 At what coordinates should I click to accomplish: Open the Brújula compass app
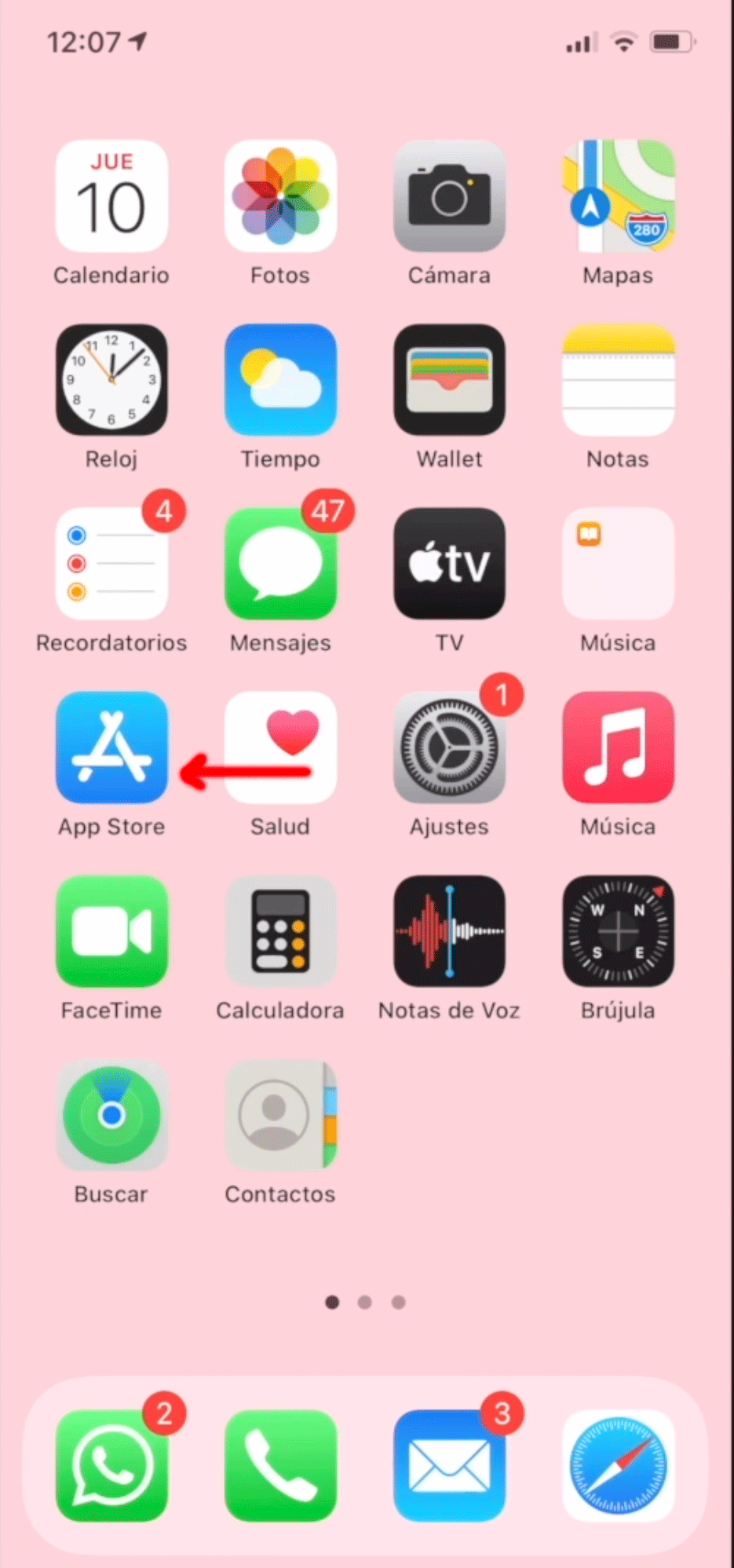[618, 931]
